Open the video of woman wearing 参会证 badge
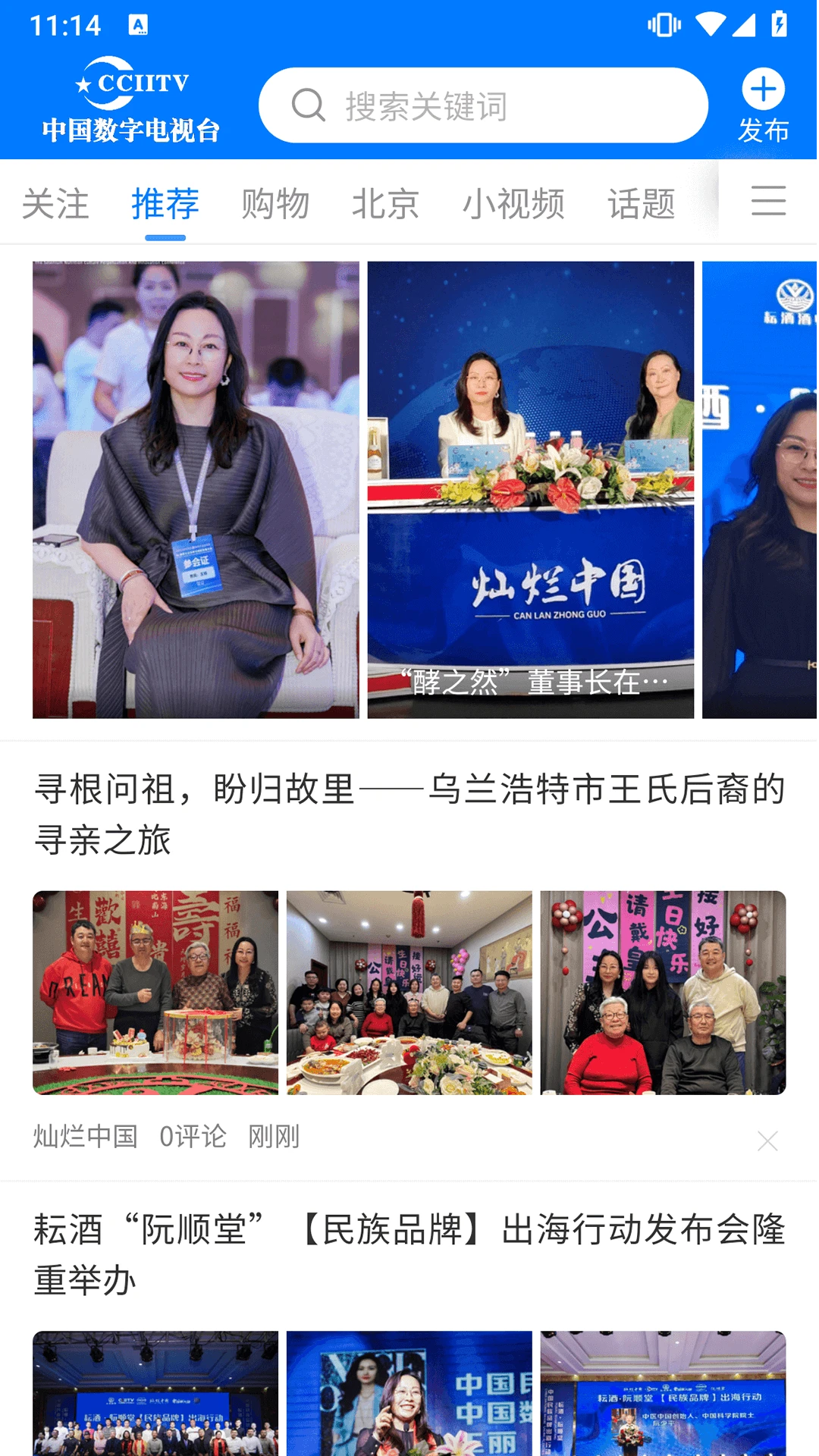Screen dimensions: 819x1456 [x=196, y=489]
